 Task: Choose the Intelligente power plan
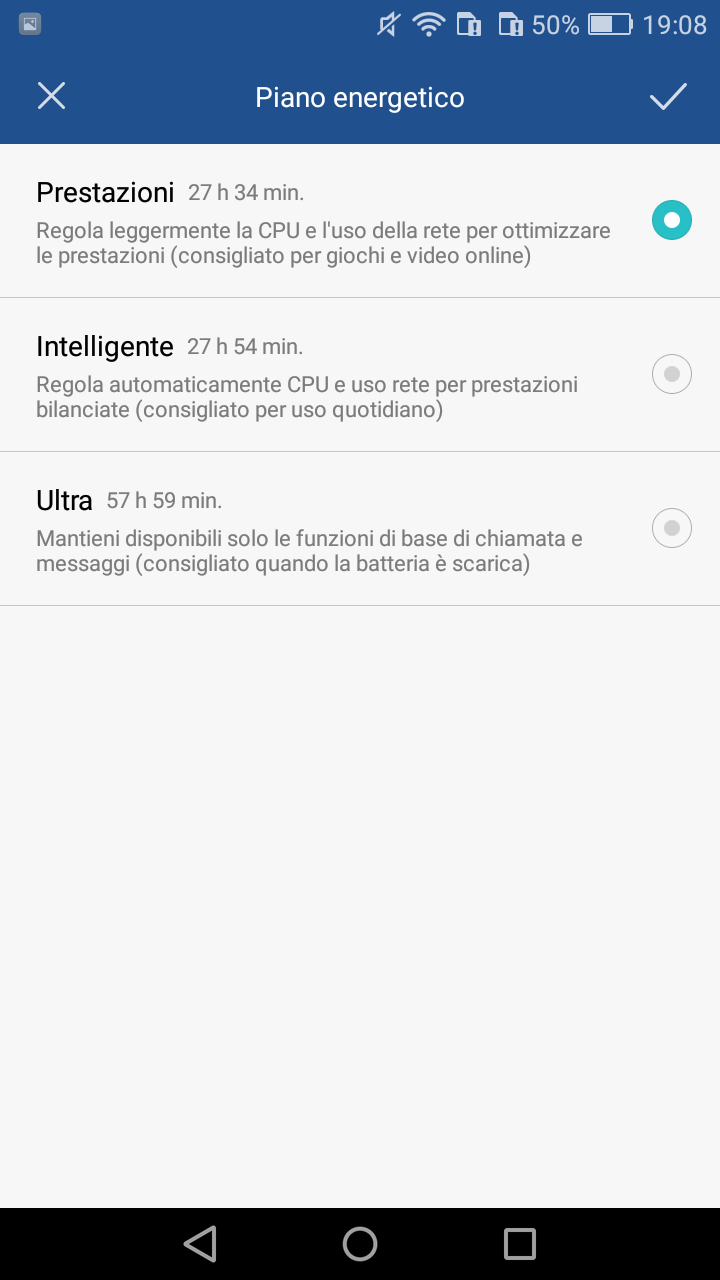click(360, 375)
